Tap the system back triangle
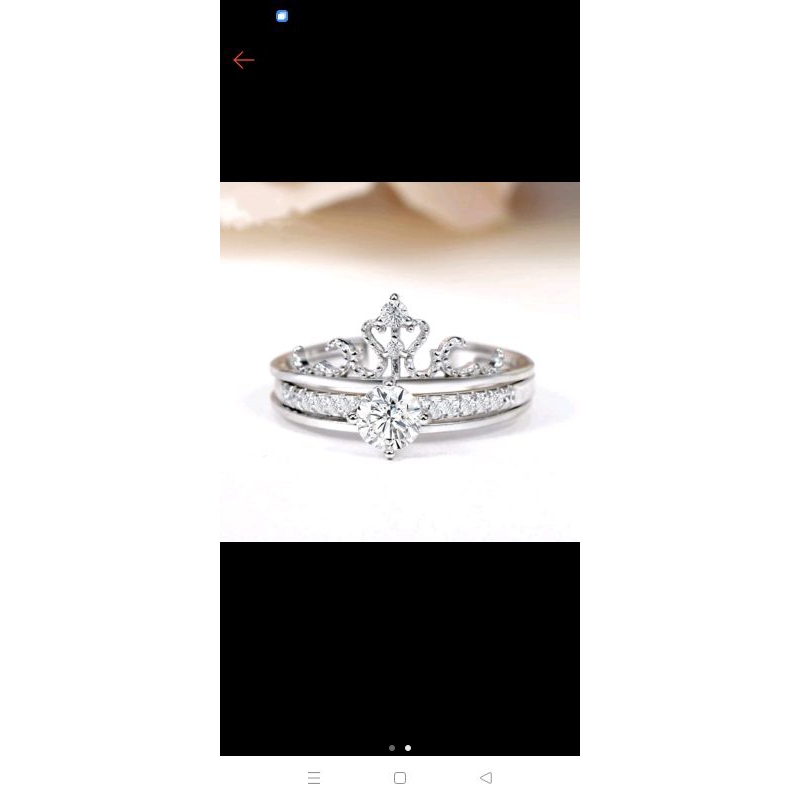 tap(486, 778)
